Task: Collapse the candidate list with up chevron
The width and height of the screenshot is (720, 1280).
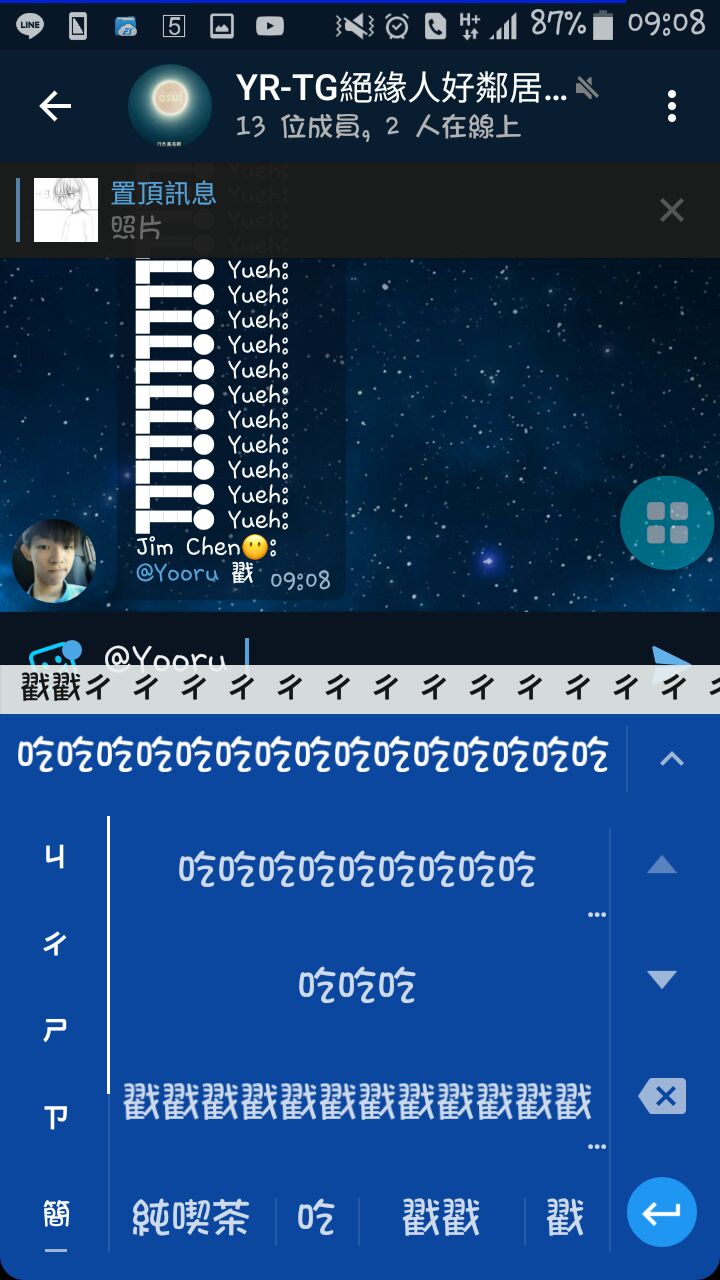Action: 671,758
